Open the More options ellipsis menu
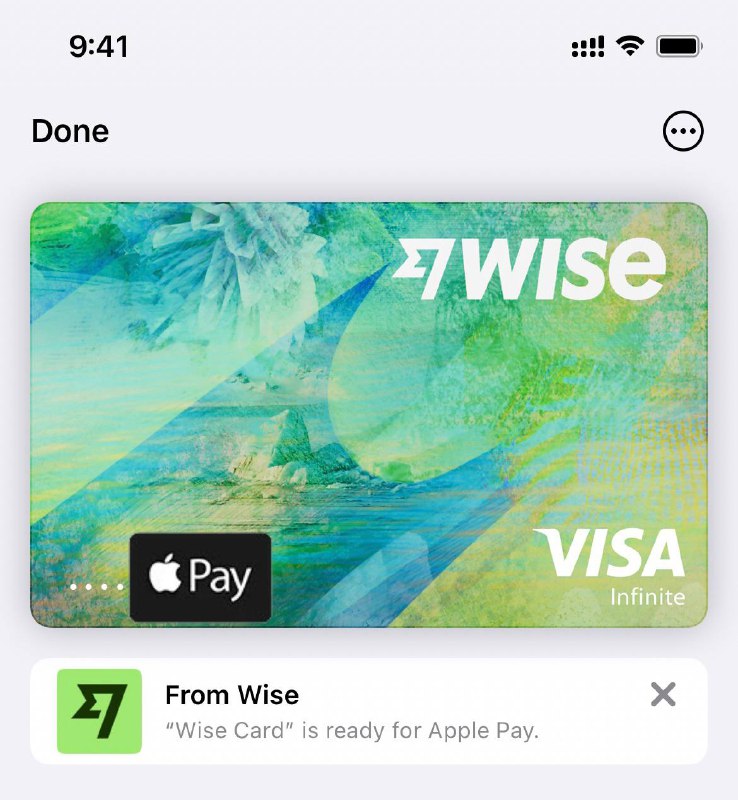Screen dimensions: 738x800 point(682,131)
